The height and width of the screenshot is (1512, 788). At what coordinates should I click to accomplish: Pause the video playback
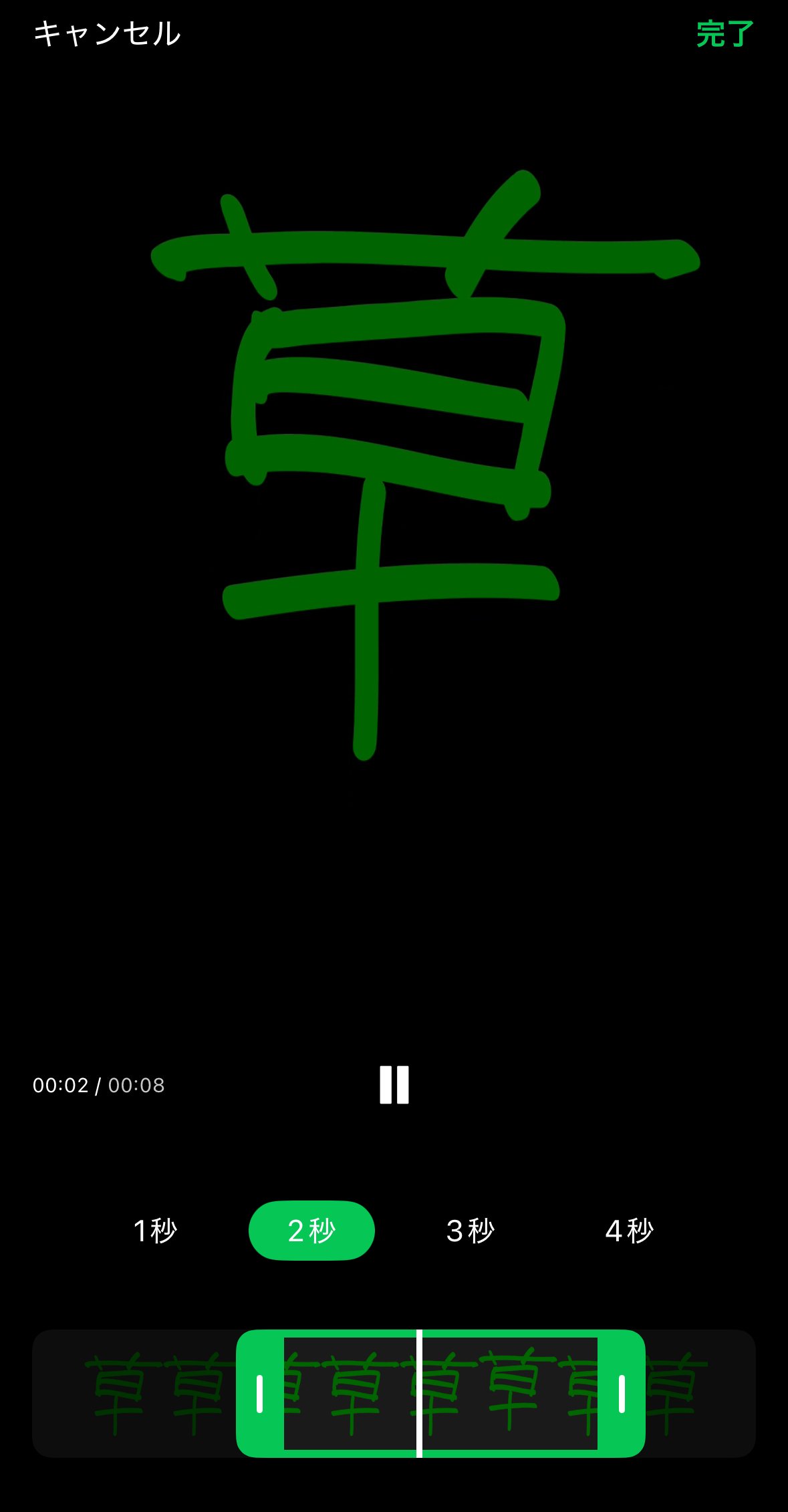(394, 1084)
